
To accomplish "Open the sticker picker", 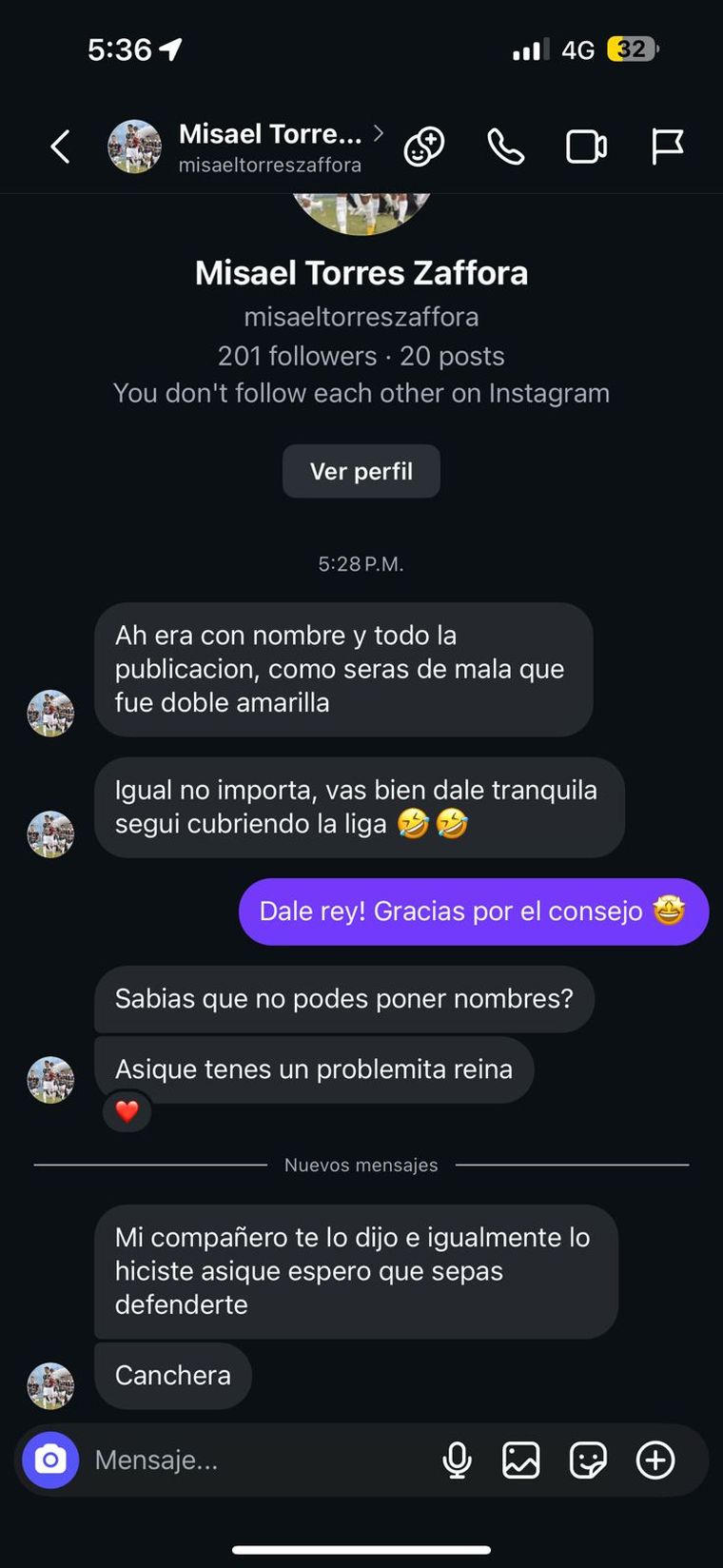I will click(x=588, y=1460).
